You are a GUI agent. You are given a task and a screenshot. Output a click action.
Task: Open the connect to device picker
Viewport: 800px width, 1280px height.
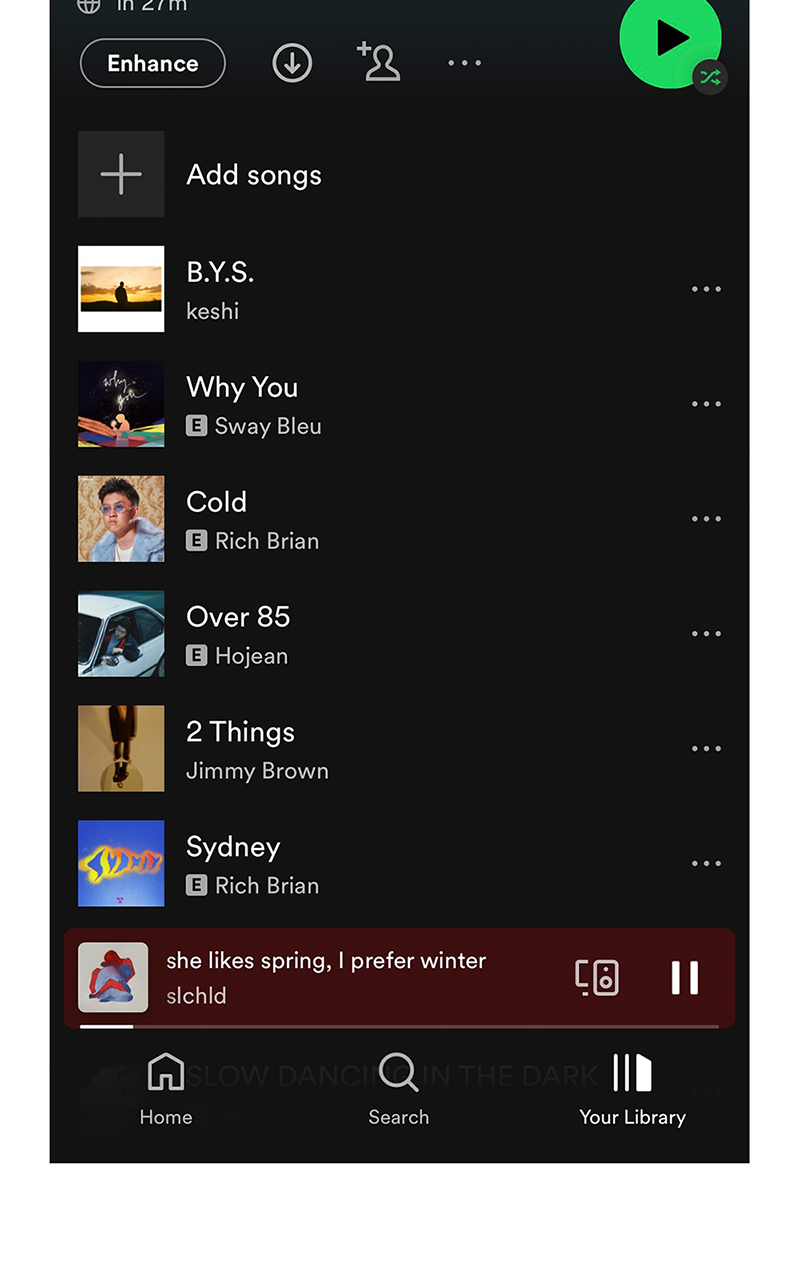[597, 977]
